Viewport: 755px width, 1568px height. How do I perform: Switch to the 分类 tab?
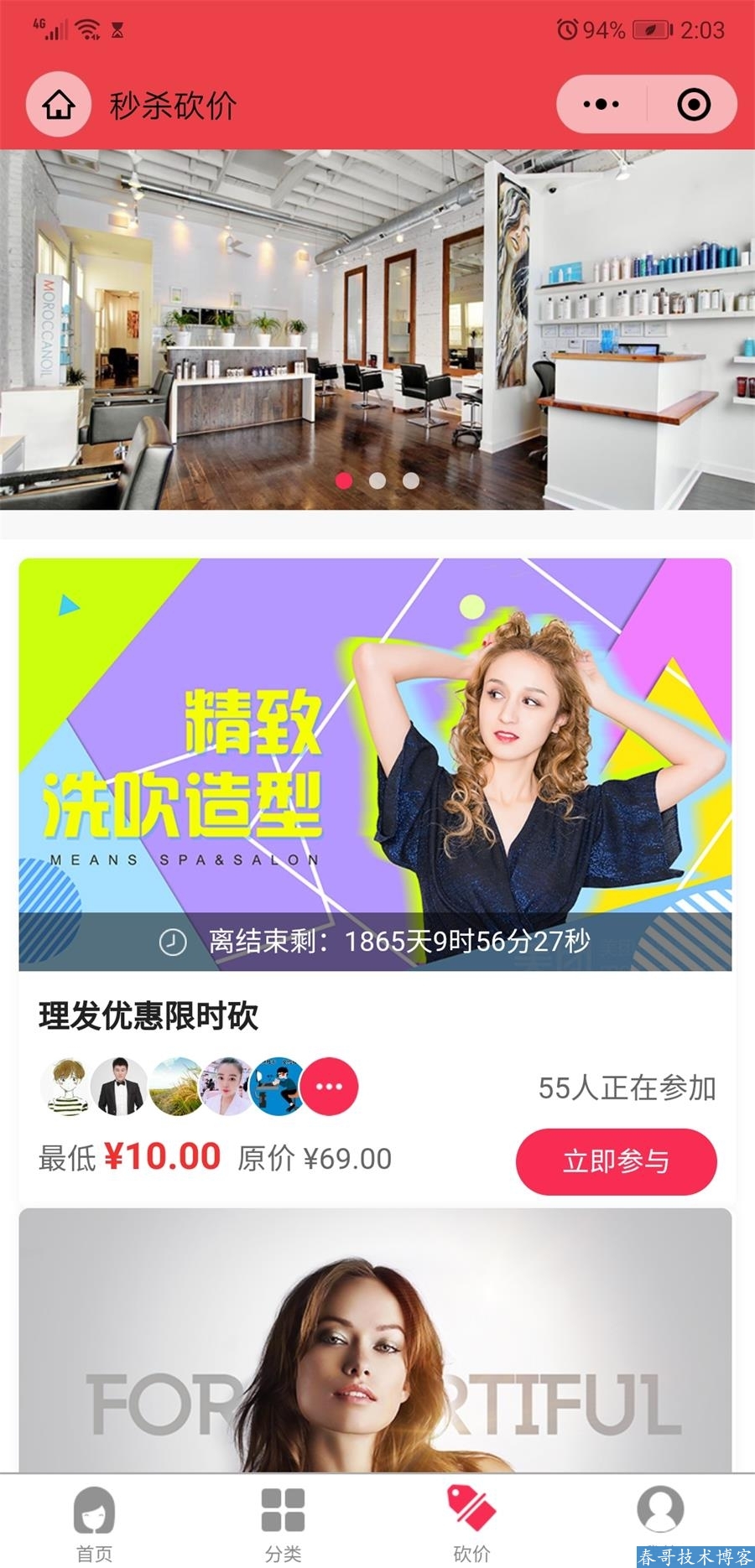pos(283,1522)
